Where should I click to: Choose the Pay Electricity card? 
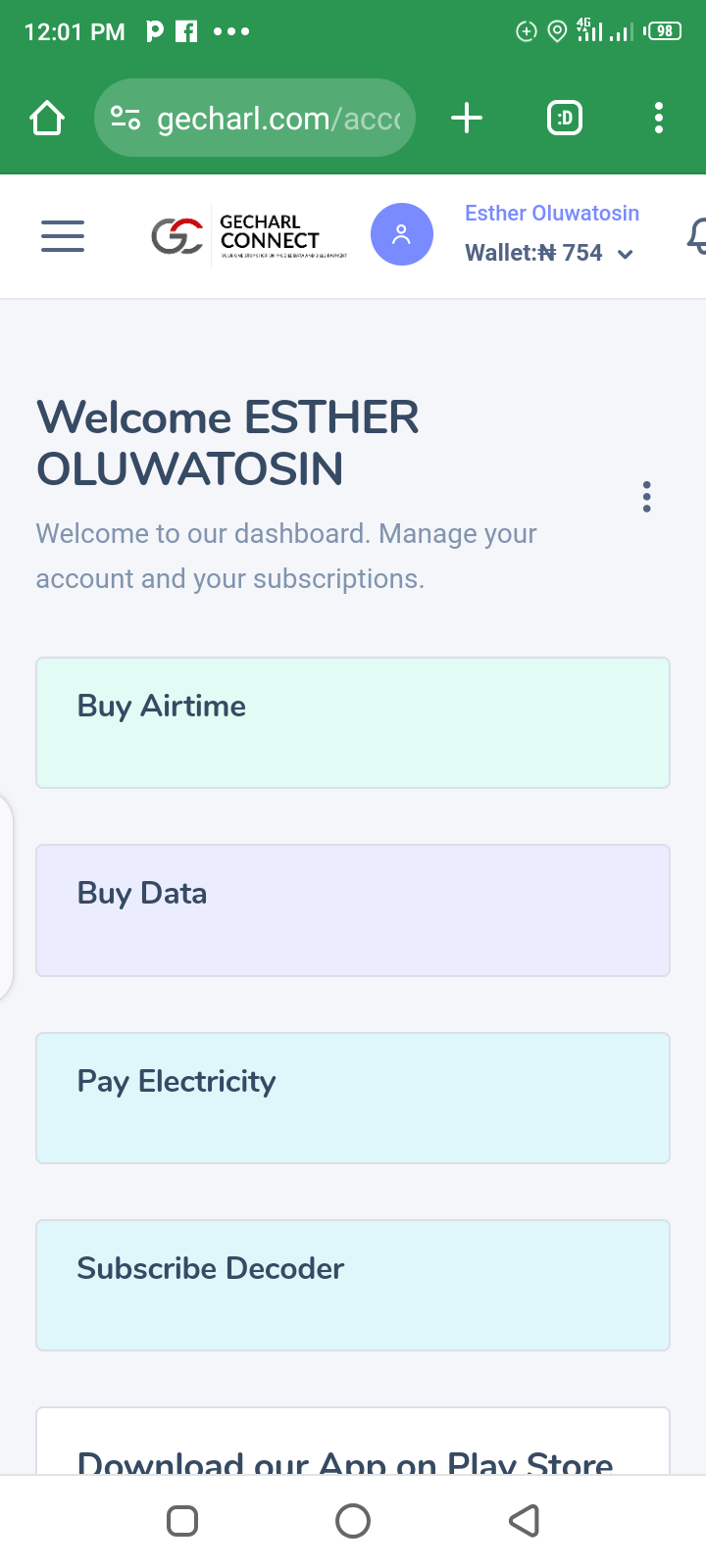[x=353, y=1098]
